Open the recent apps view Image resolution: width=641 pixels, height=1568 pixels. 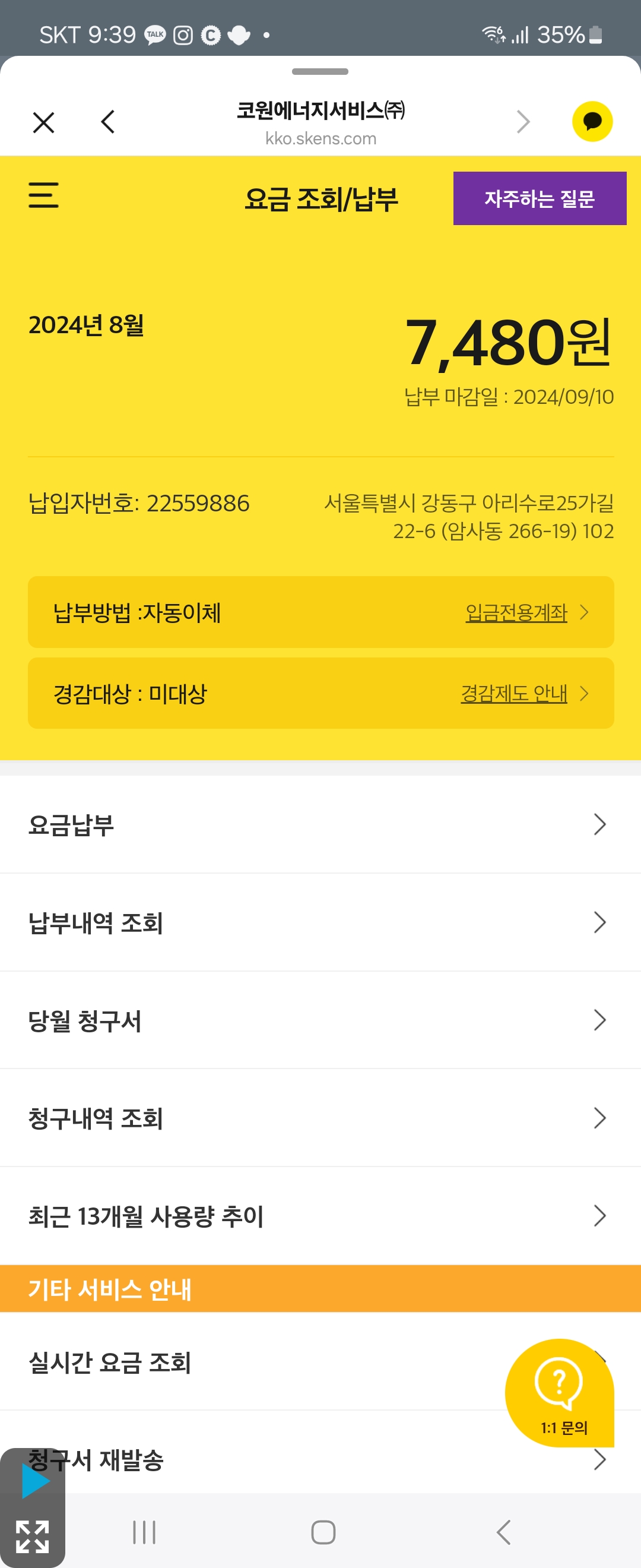coord(144,1532)
